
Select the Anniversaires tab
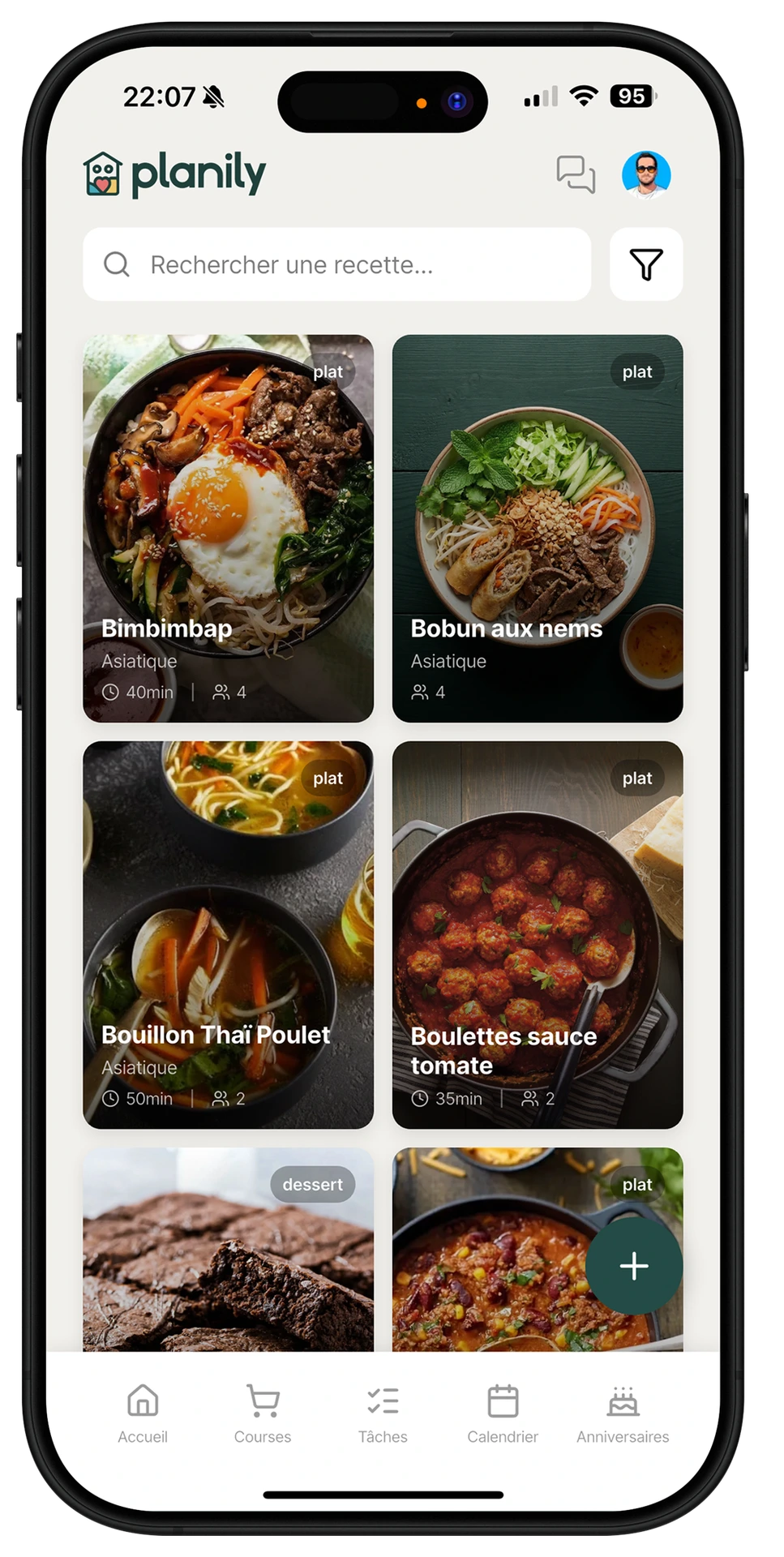(623, 1413)
